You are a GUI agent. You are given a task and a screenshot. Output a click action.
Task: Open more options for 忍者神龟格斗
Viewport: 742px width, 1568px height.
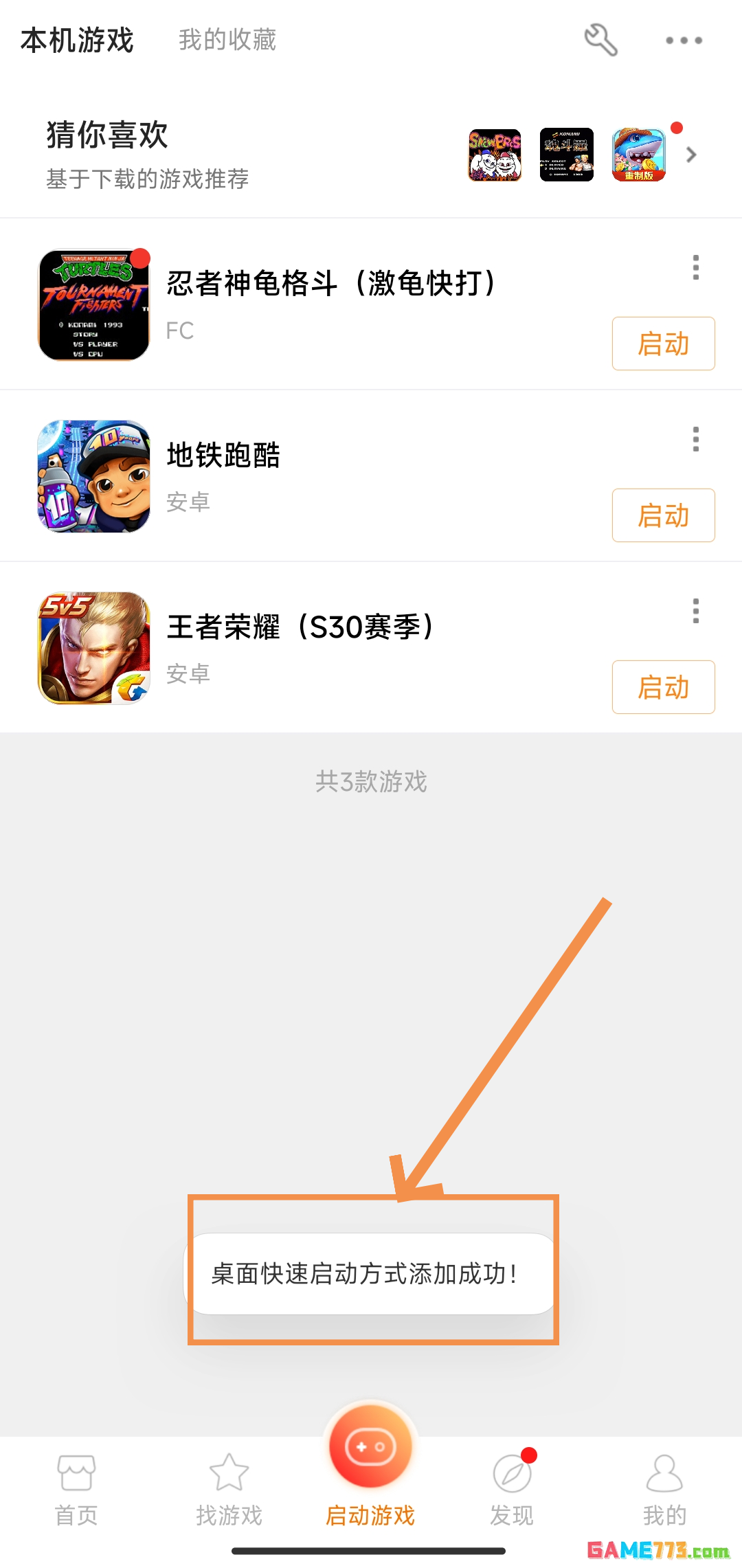pos(695,267)
